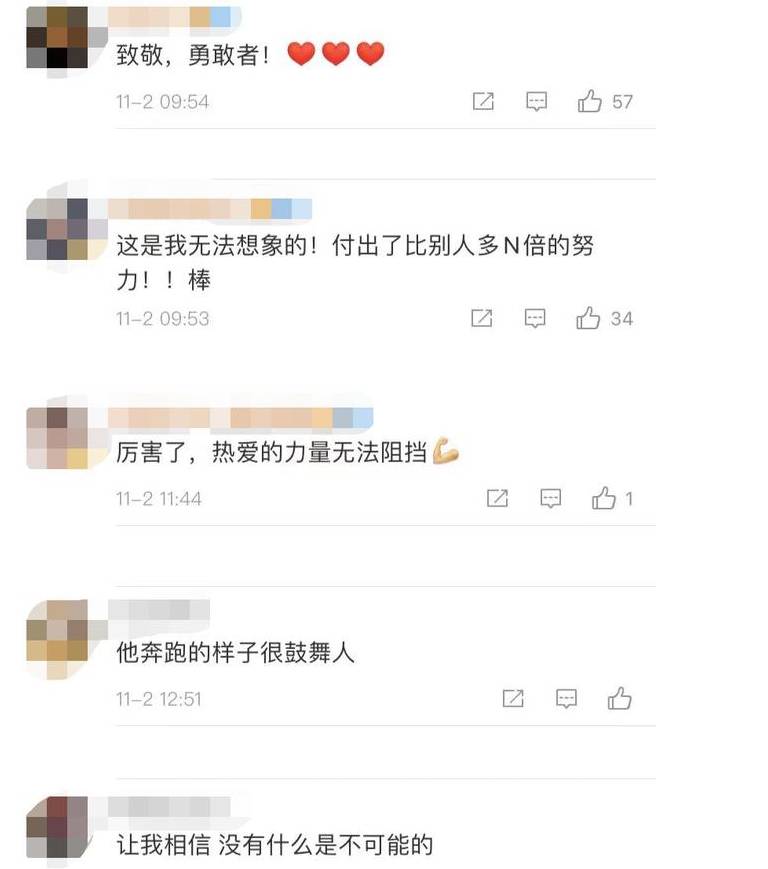Reply to the comment "致敬，勇敢者！"
This screenshot has height=869, width=768.
click(537, 101)
